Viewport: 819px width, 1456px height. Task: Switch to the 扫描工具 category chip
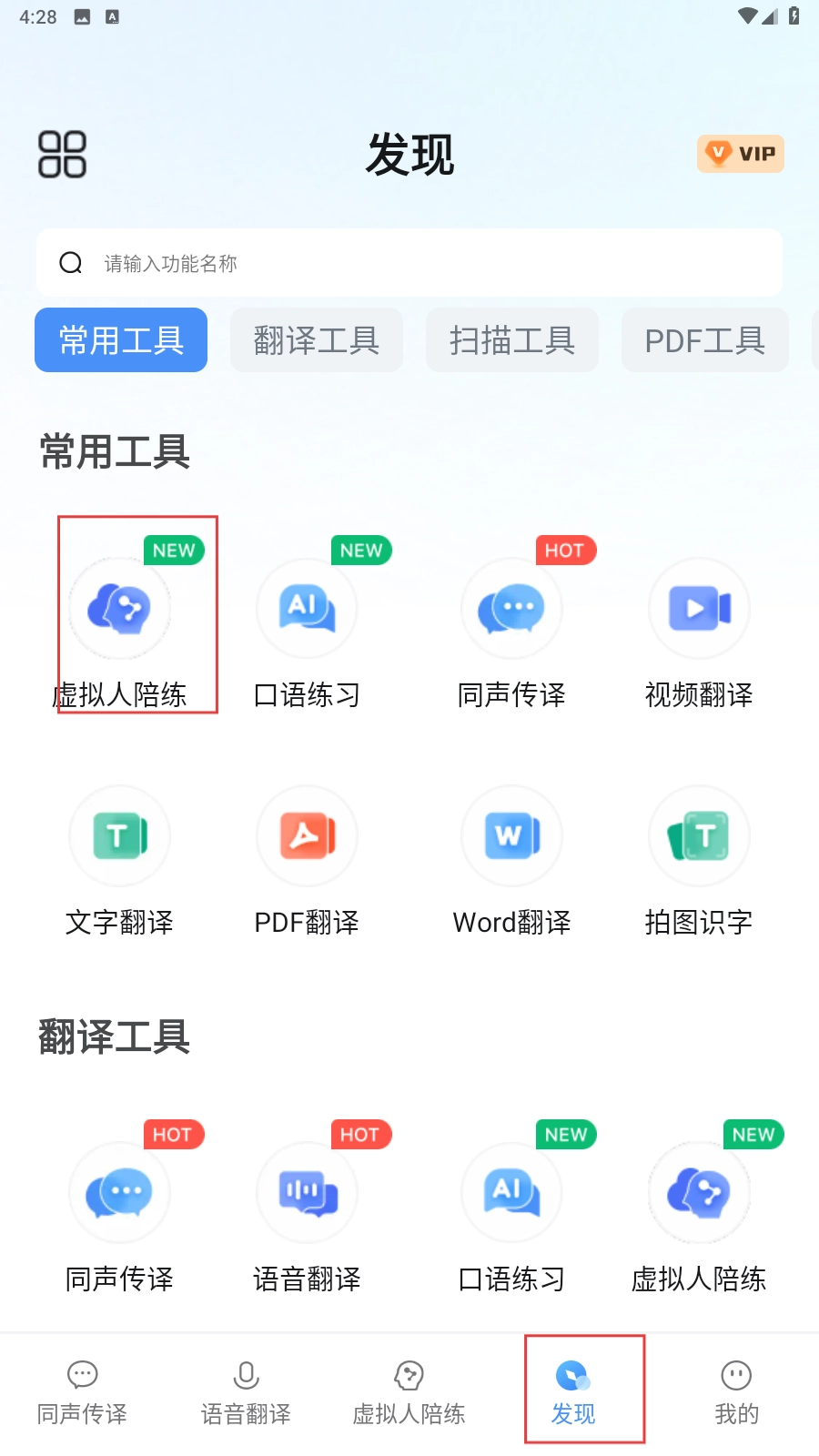(x=511, y=340)
